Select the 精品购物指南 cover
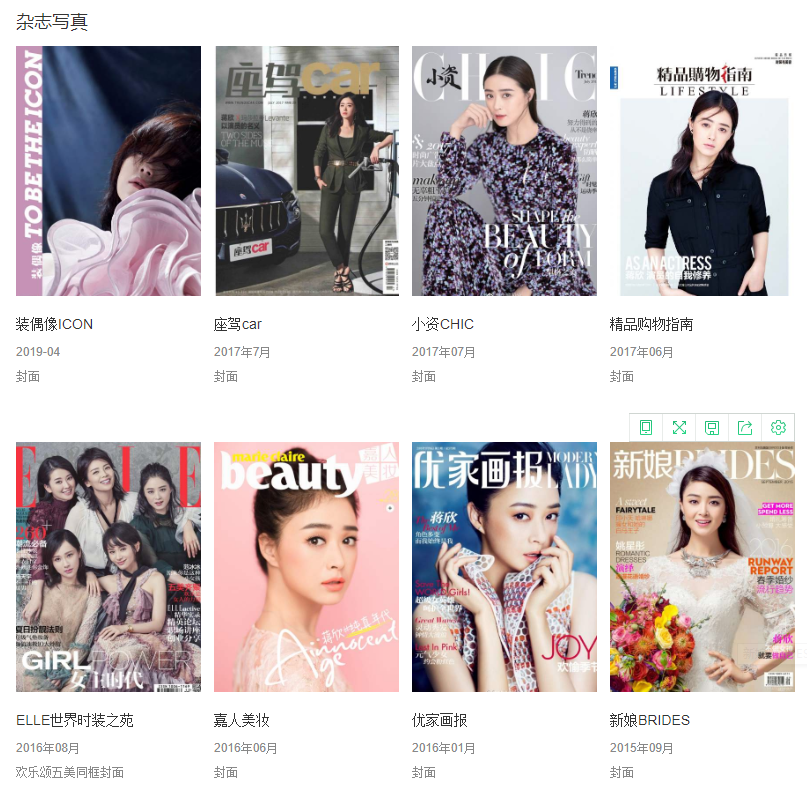Screen dimensions: 807x795 (702, 171)
